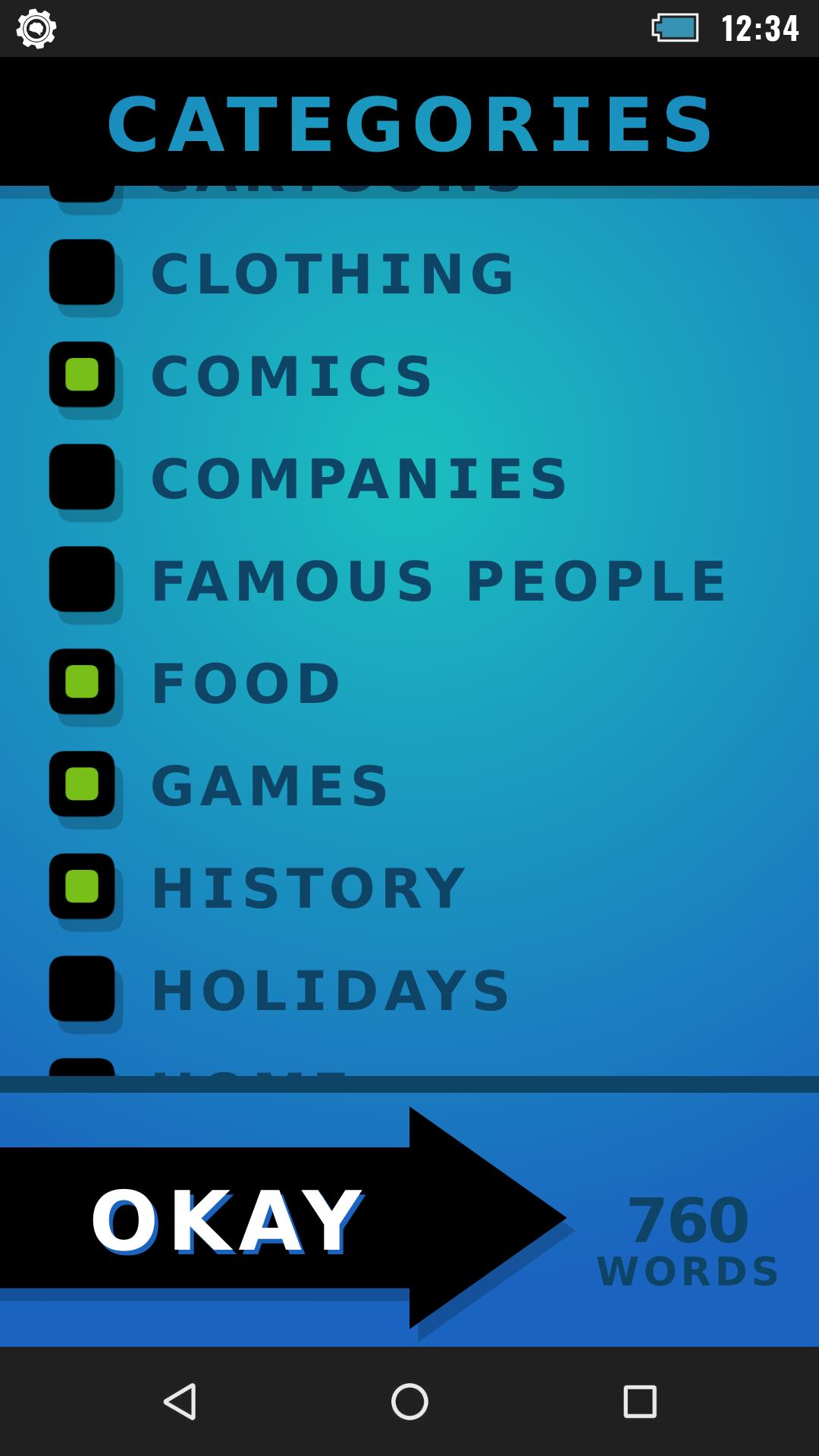Deselect the Food category

(82, 682)
